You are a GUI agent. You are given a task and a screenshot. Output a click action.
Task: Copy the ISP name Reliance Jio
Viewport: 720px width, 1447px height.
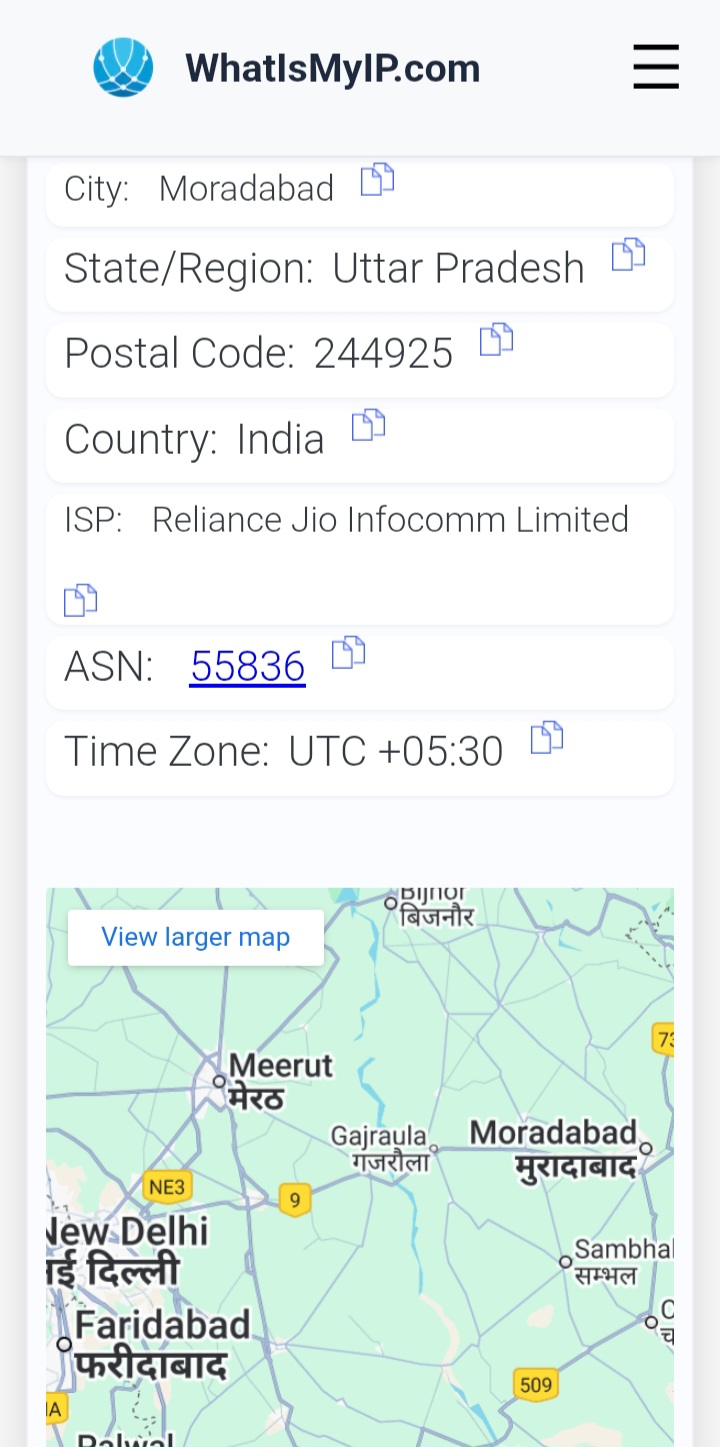tap(80, 600)
